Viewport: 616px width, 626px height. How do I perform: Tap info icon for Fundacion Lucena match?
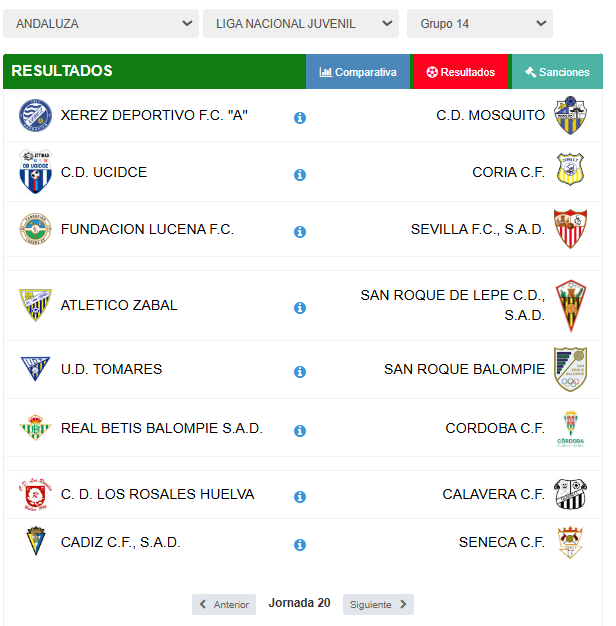point(300,232)
